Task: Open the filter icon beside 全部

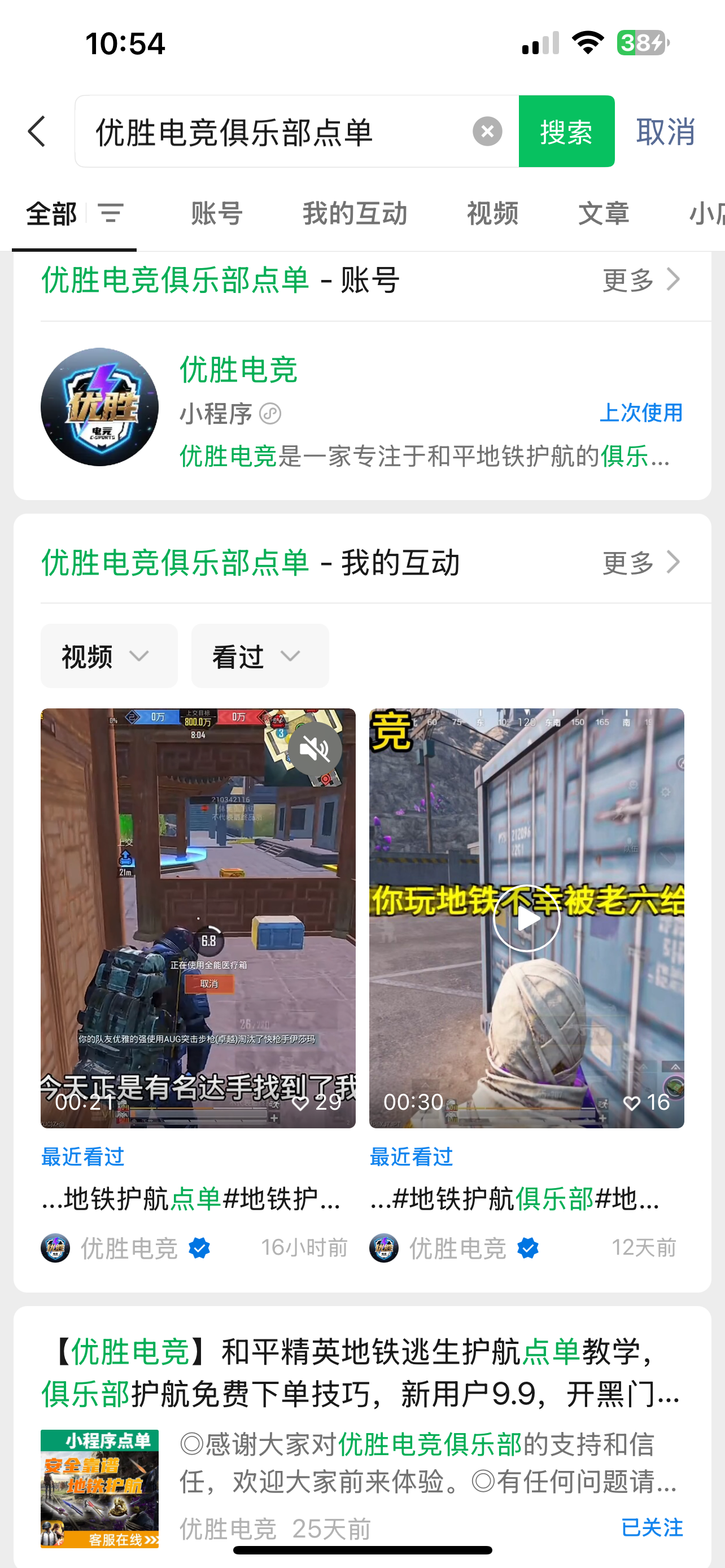Action: [111, 214]
